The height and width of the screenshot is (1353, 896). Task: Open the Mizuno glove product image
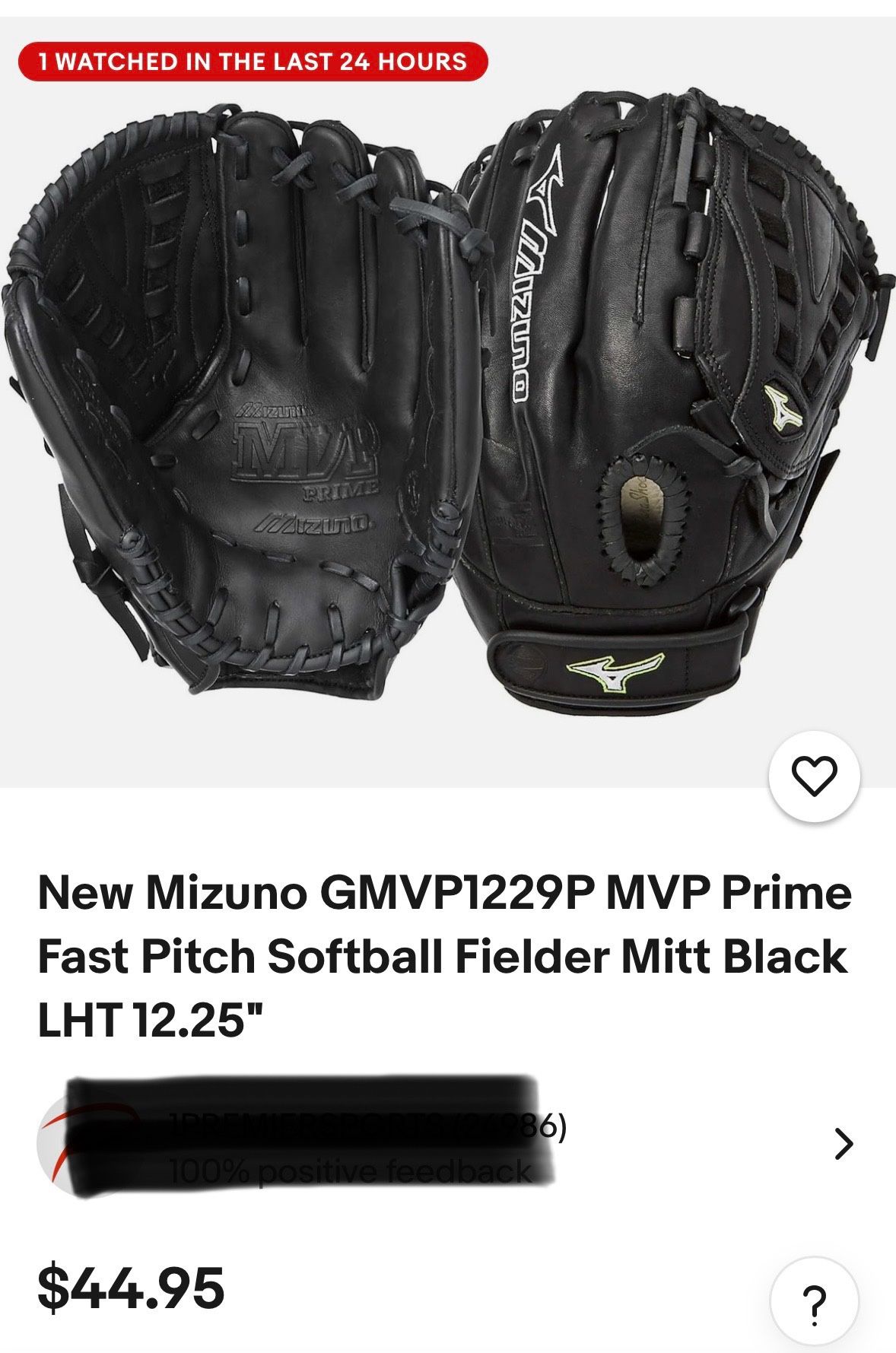(x=447, y=403)
